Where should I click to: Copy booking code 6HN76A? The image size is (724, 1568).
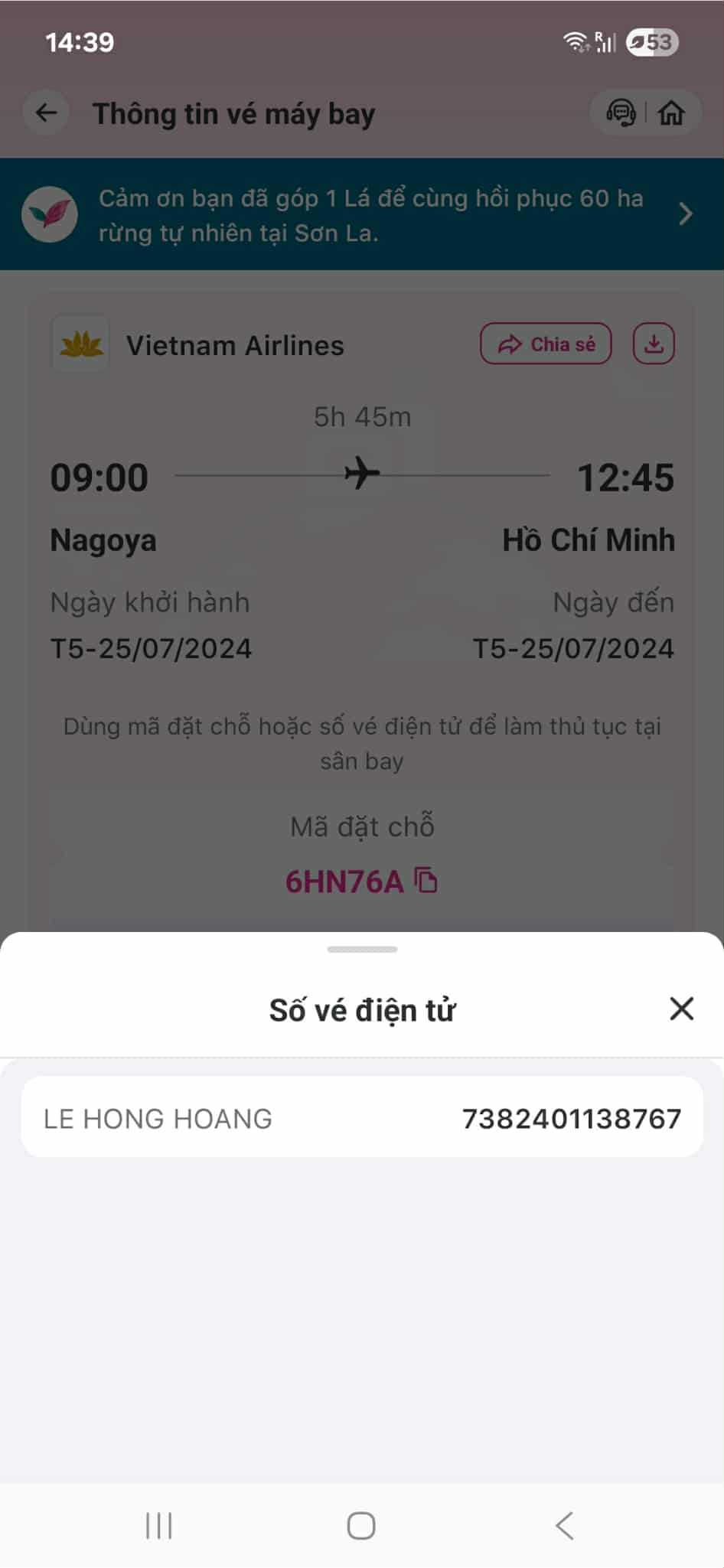click(x=426, y=881)
